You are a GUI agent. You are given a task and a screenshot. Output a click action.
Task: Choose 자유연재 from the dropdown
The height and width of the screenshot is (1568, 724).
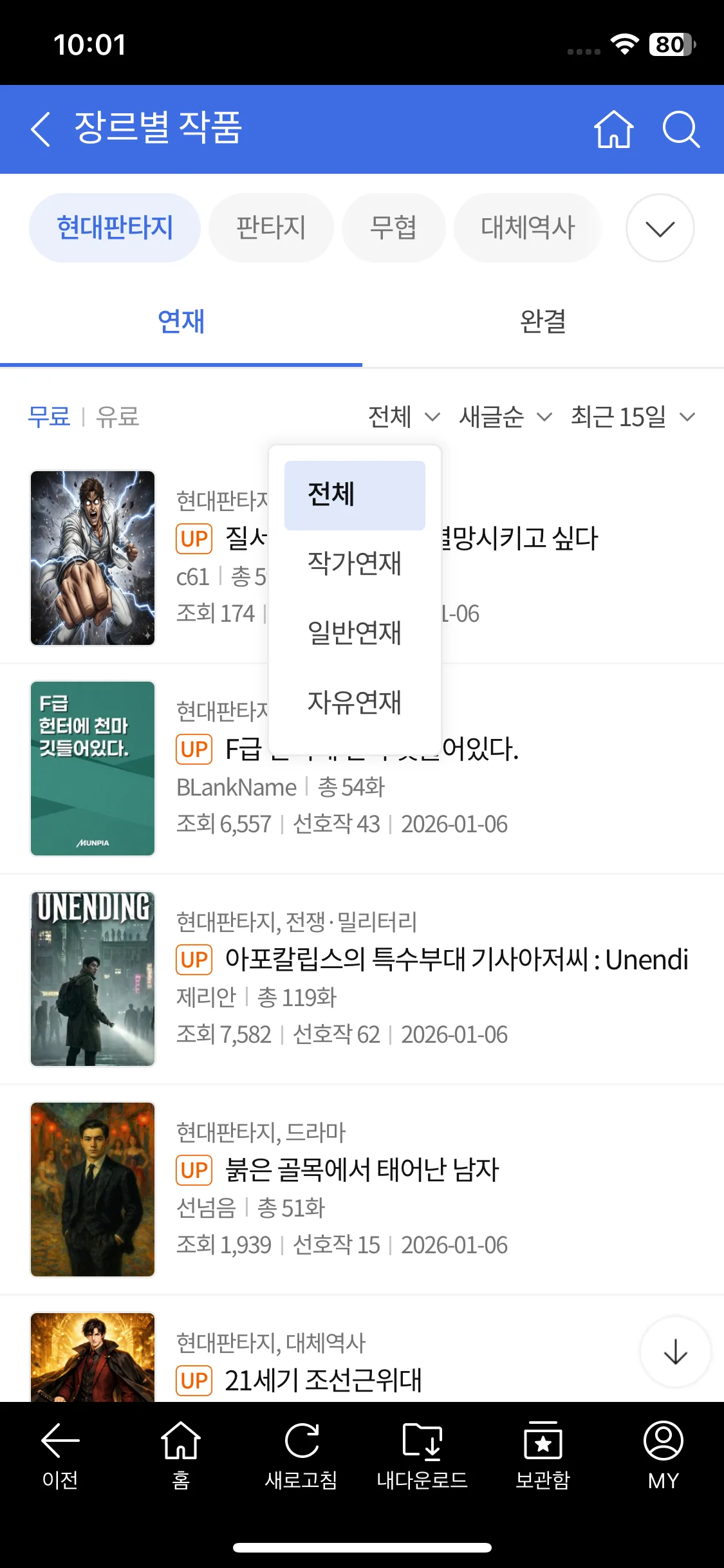pos(355,703)
